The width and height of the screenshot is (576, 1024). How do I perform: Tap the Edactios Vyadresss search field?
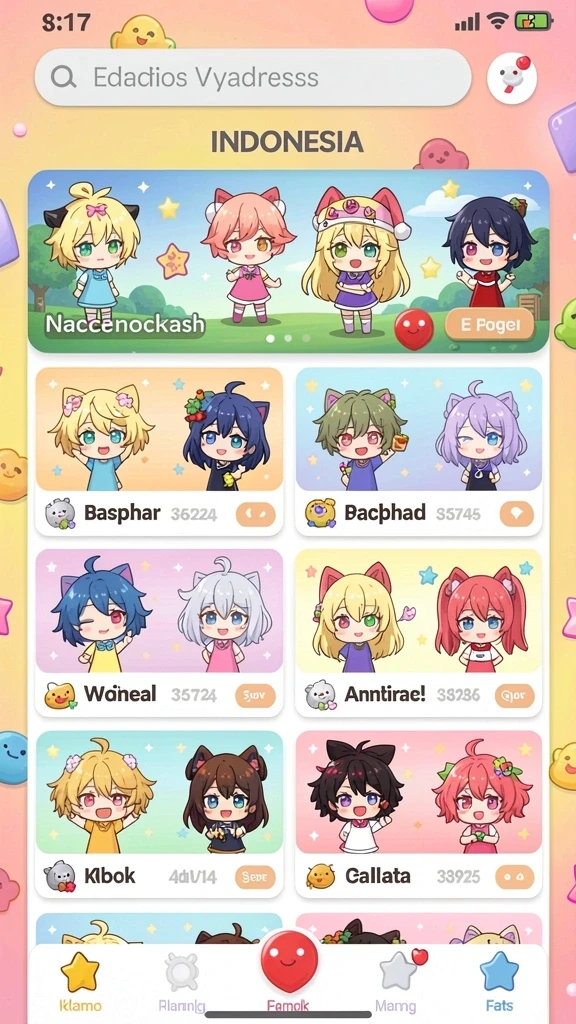253,77
